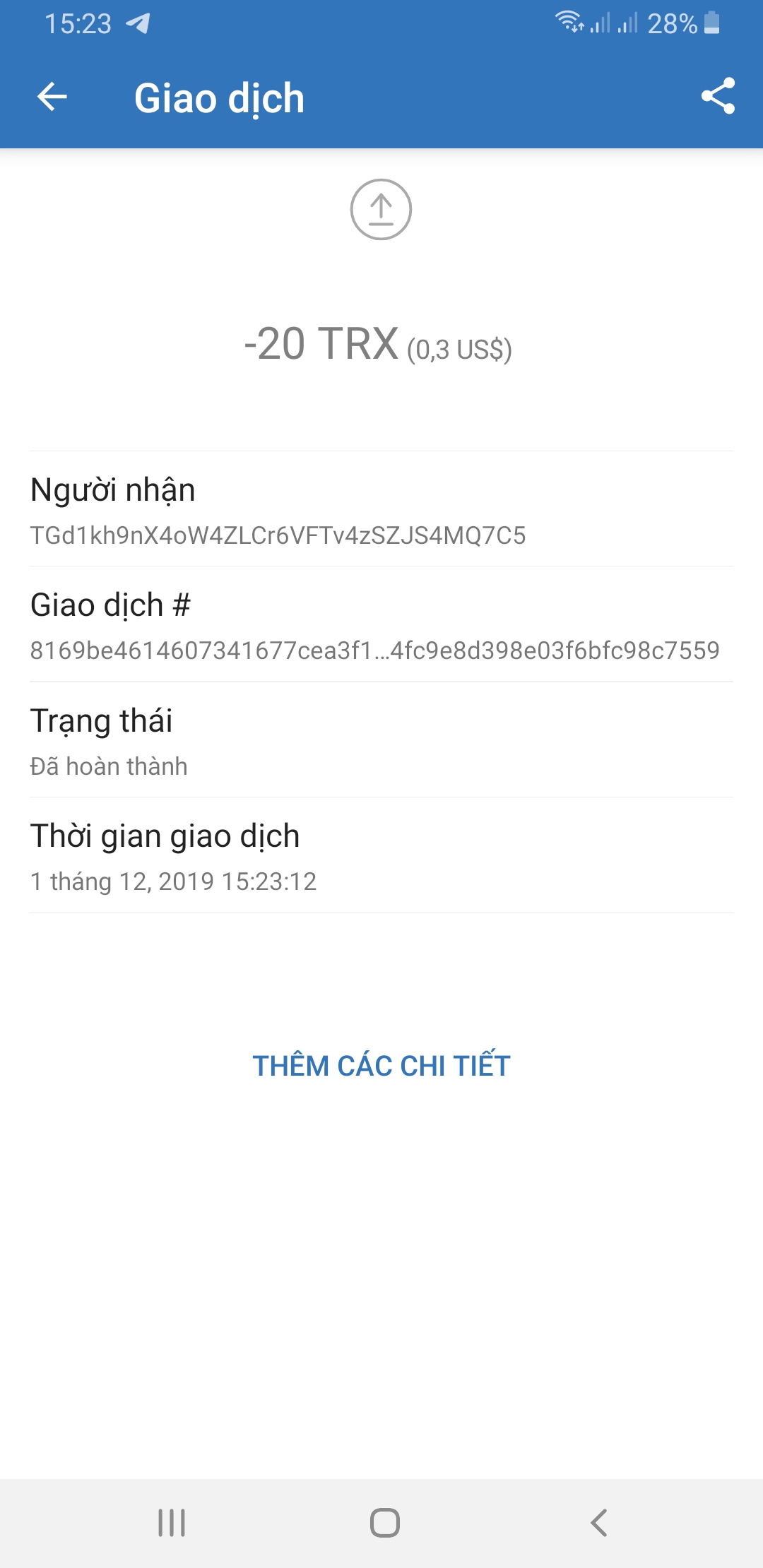Image resolution: width=763 pixels, height=1568 pixels.
Task: Open THÊM CÁC CHI TIẾT link
Action: click(x=381, y=1066)
